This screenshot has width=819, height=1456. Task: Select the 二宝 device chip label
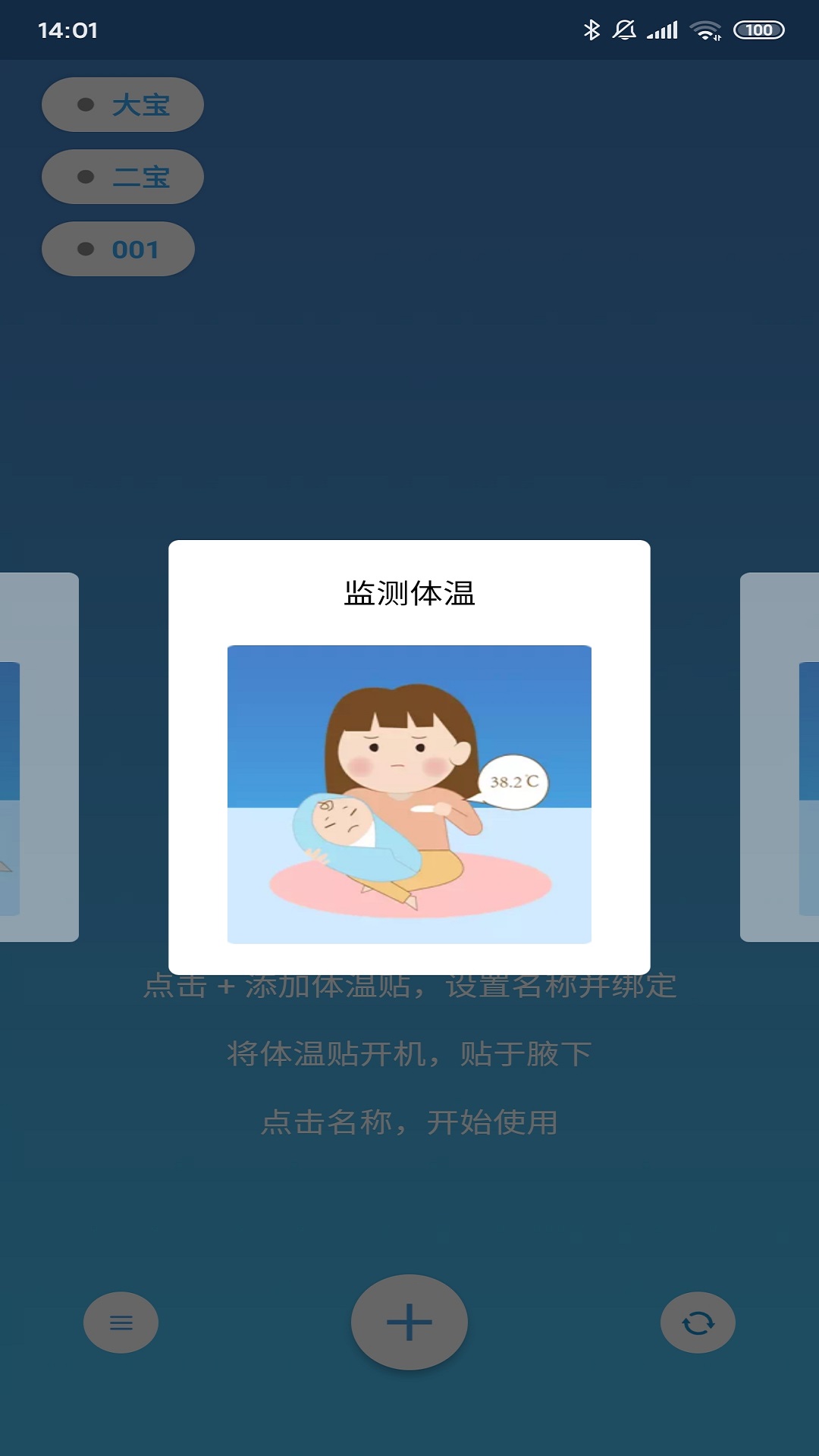pyautogui.click(x=140, y=177)
